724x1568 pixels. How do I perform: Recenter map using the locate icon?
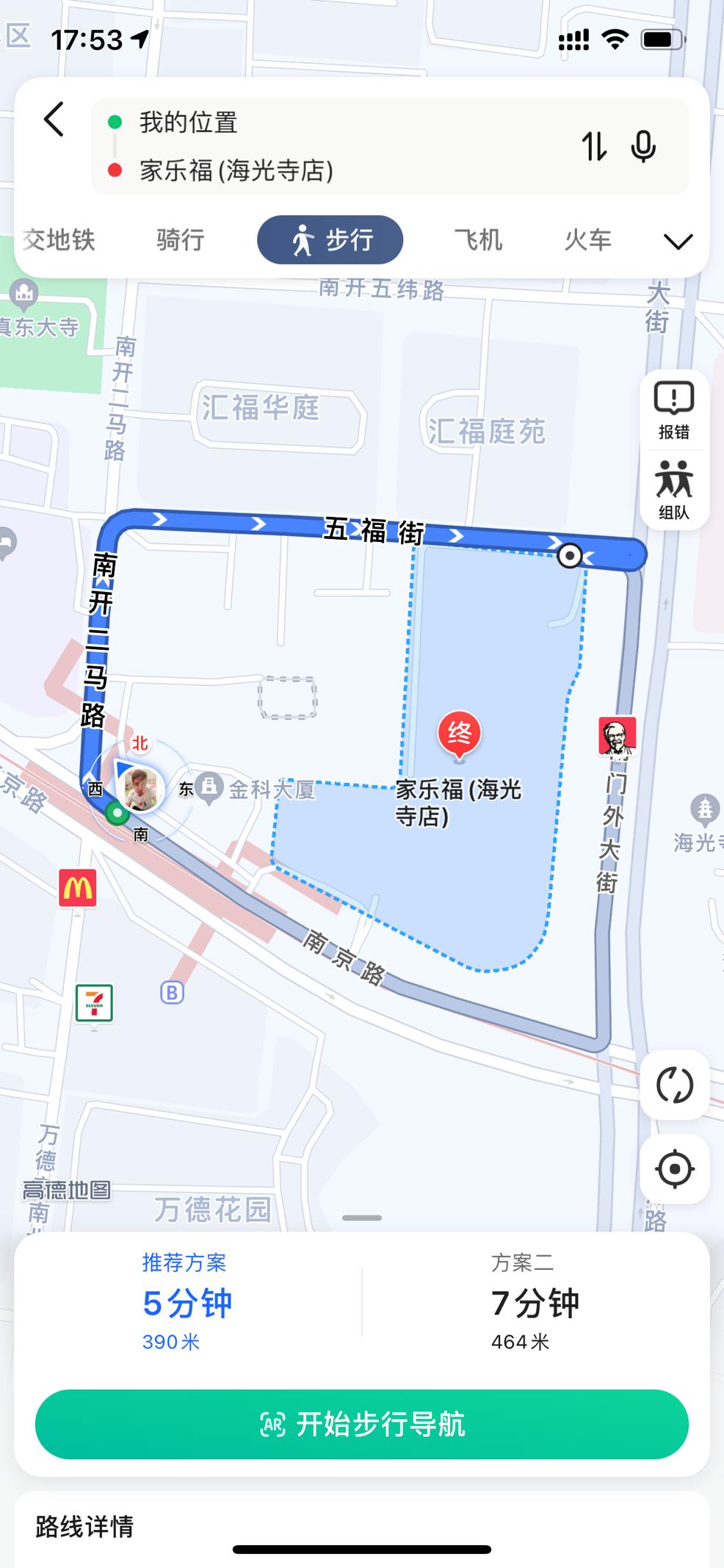(x=675, y=1167)
